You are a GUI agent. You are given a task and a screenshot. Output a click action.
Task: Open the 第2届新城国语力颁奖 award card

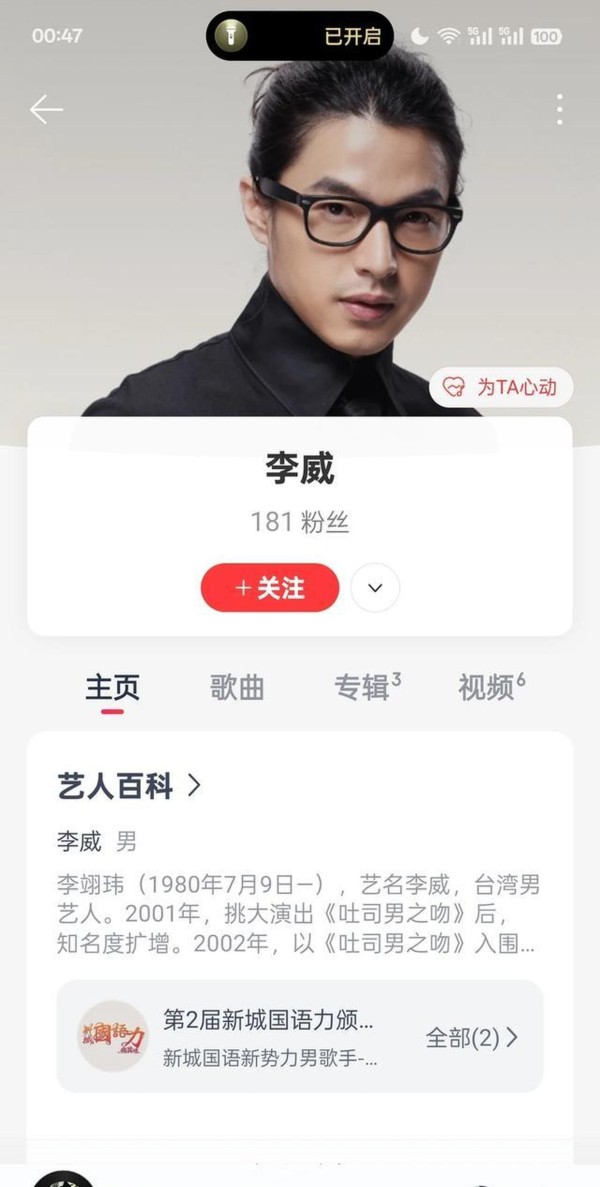coord(268,1037)
